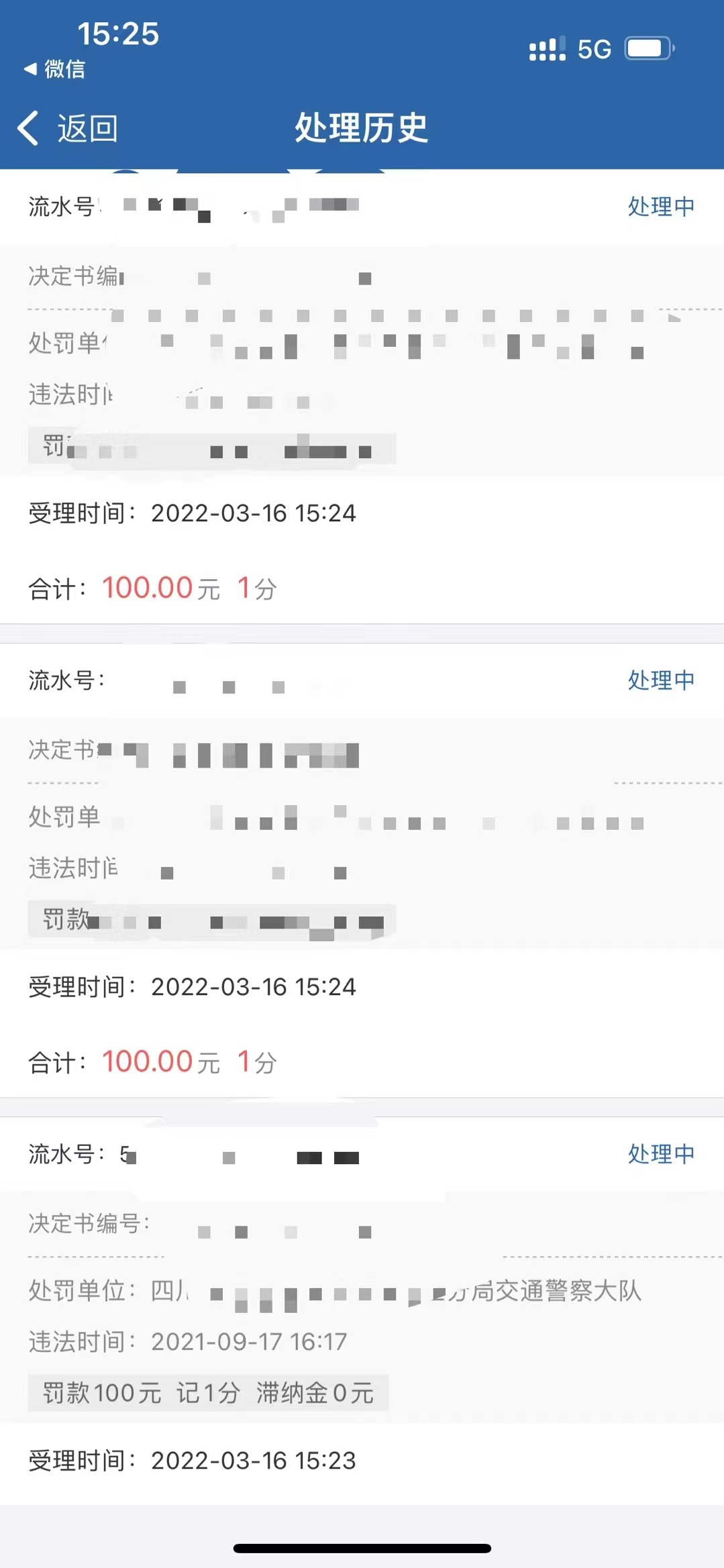Switch back via the 返回 navigation item

click(x=87, y=129)
